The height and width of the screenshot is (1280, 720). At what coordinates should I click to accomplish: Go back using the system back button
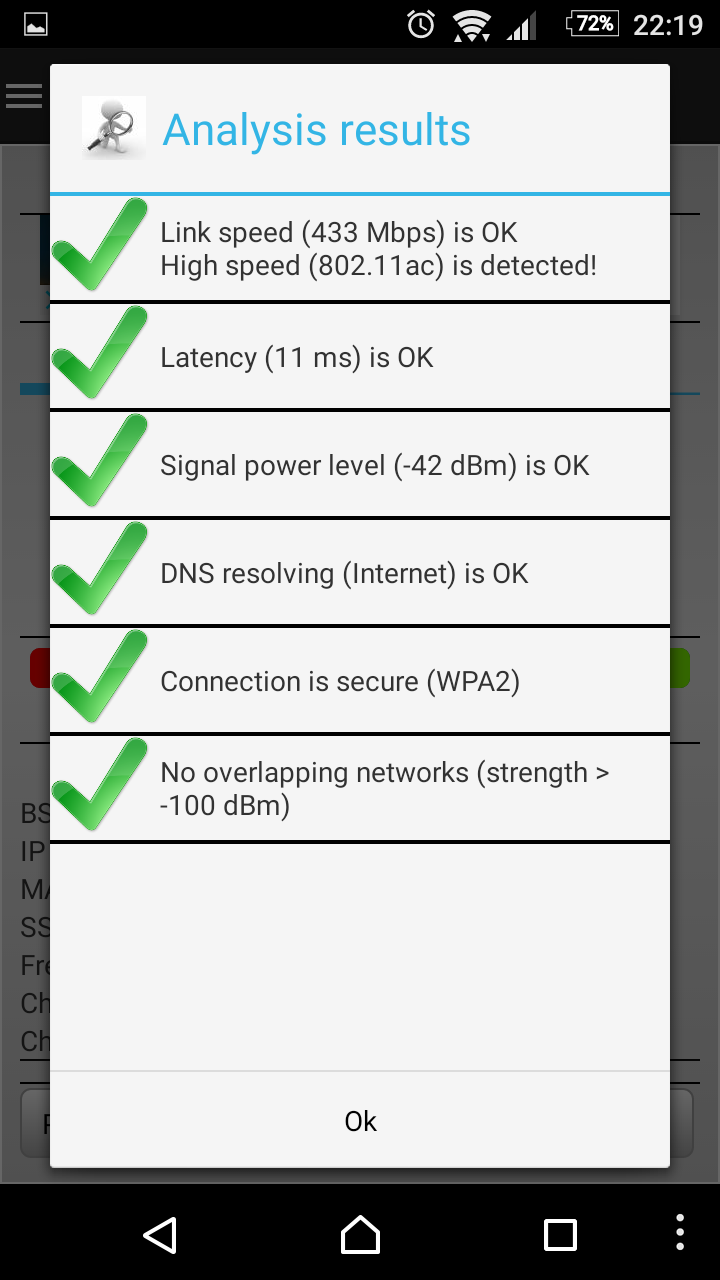(x=160, y=1234)
